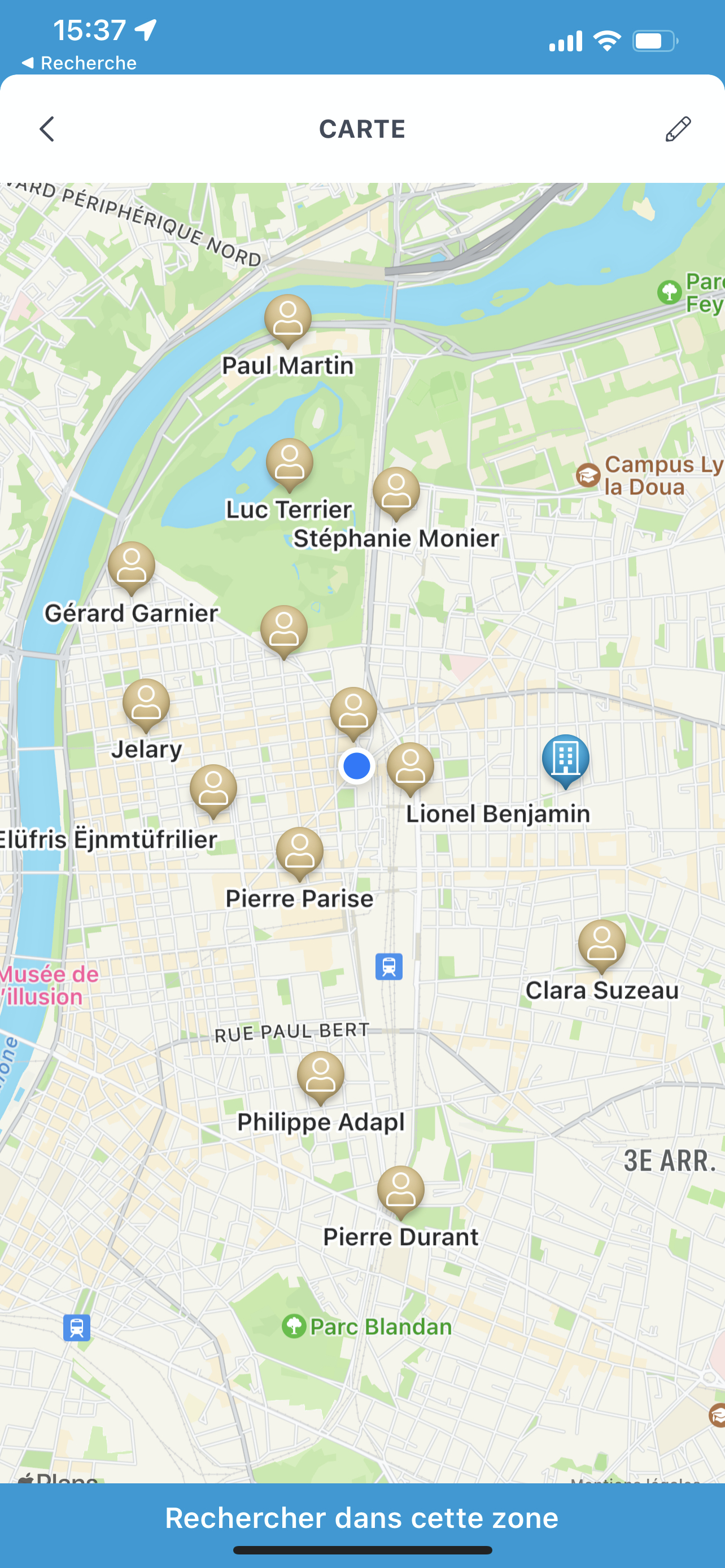This screenshot has height=1568, width=725.
Task: Select Paul Martin's map pin
Action: tap(288, 319)
